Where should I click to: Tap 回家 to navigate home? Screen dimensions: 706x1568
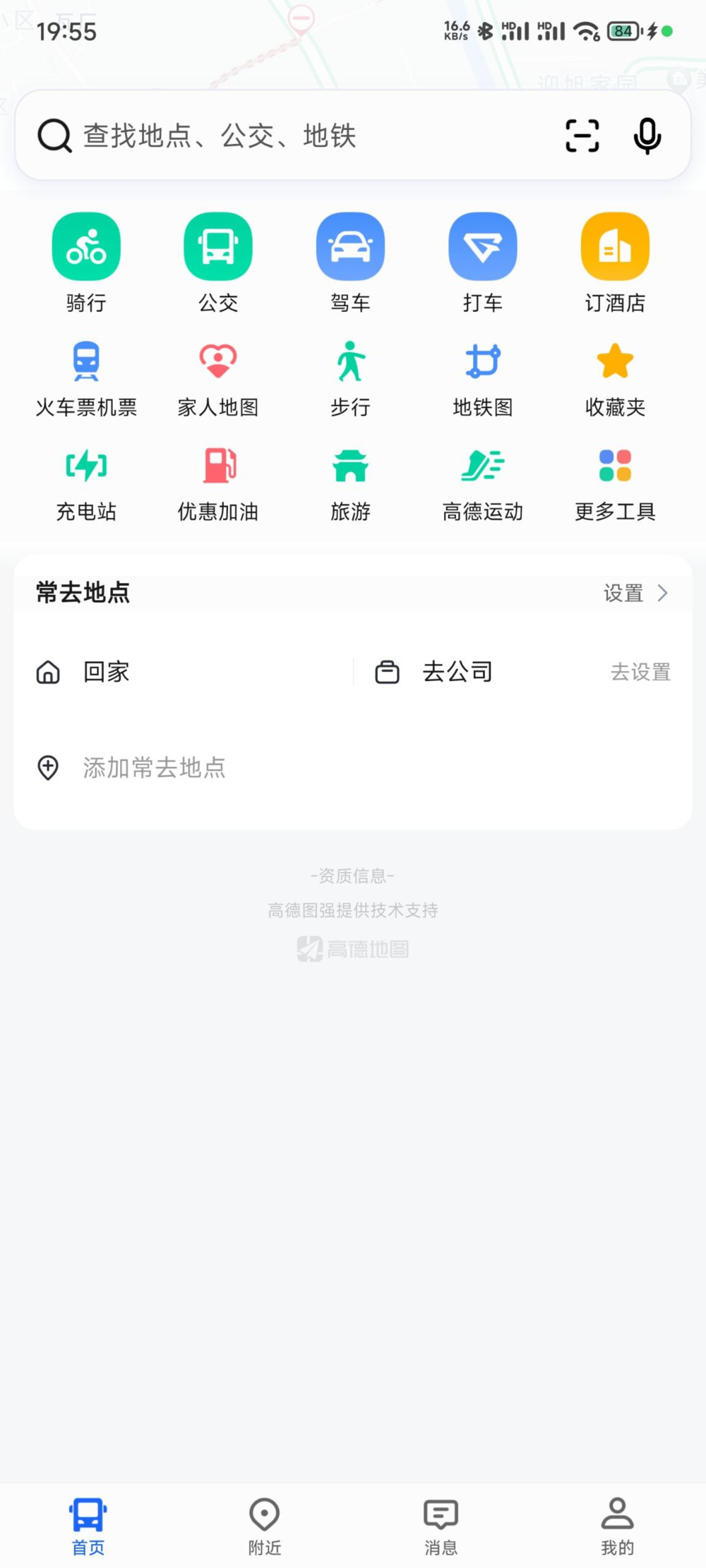pos(106,672)
